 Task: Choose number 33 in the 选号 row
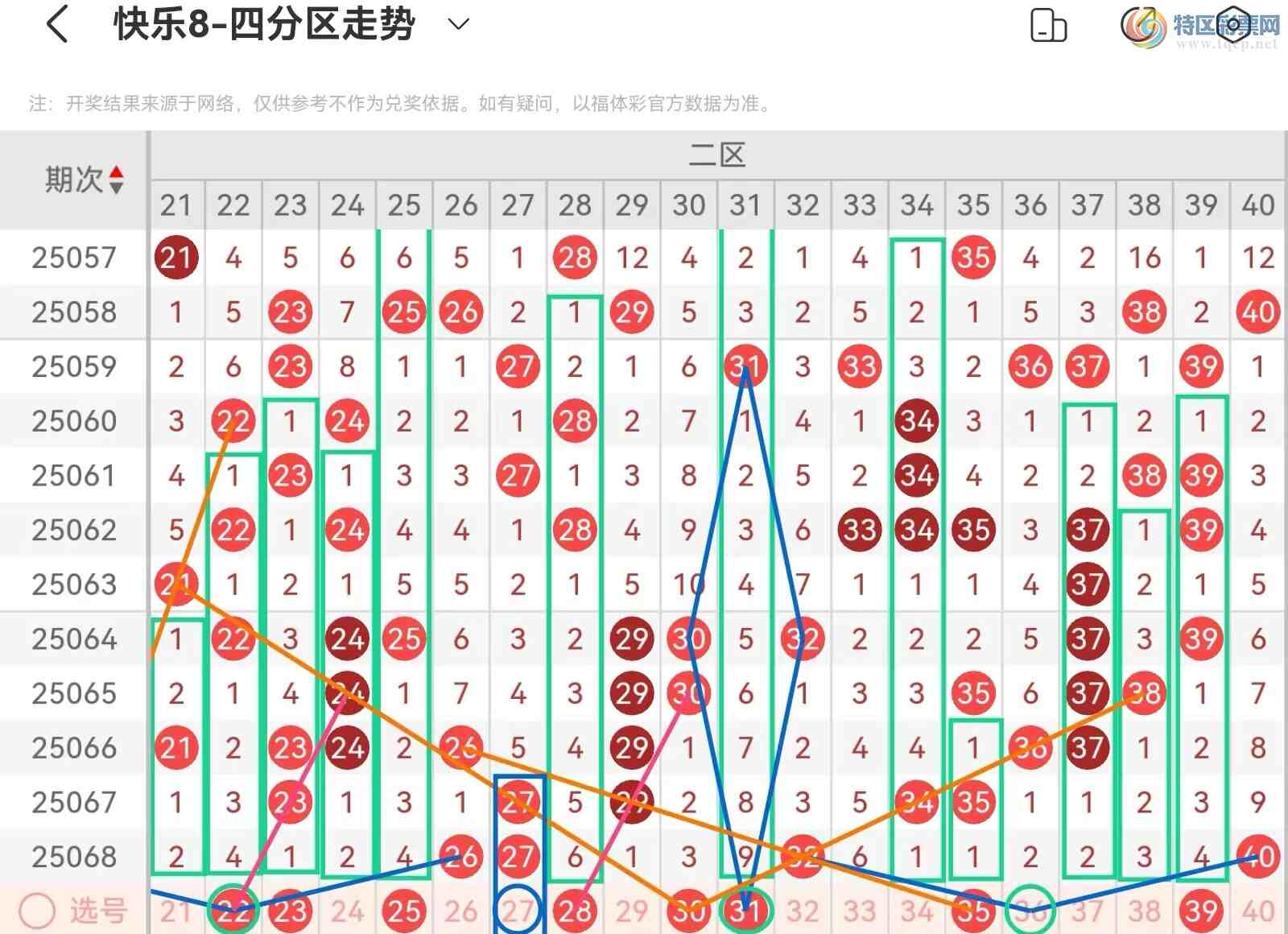pyautogui.click(x=859, y=911)
